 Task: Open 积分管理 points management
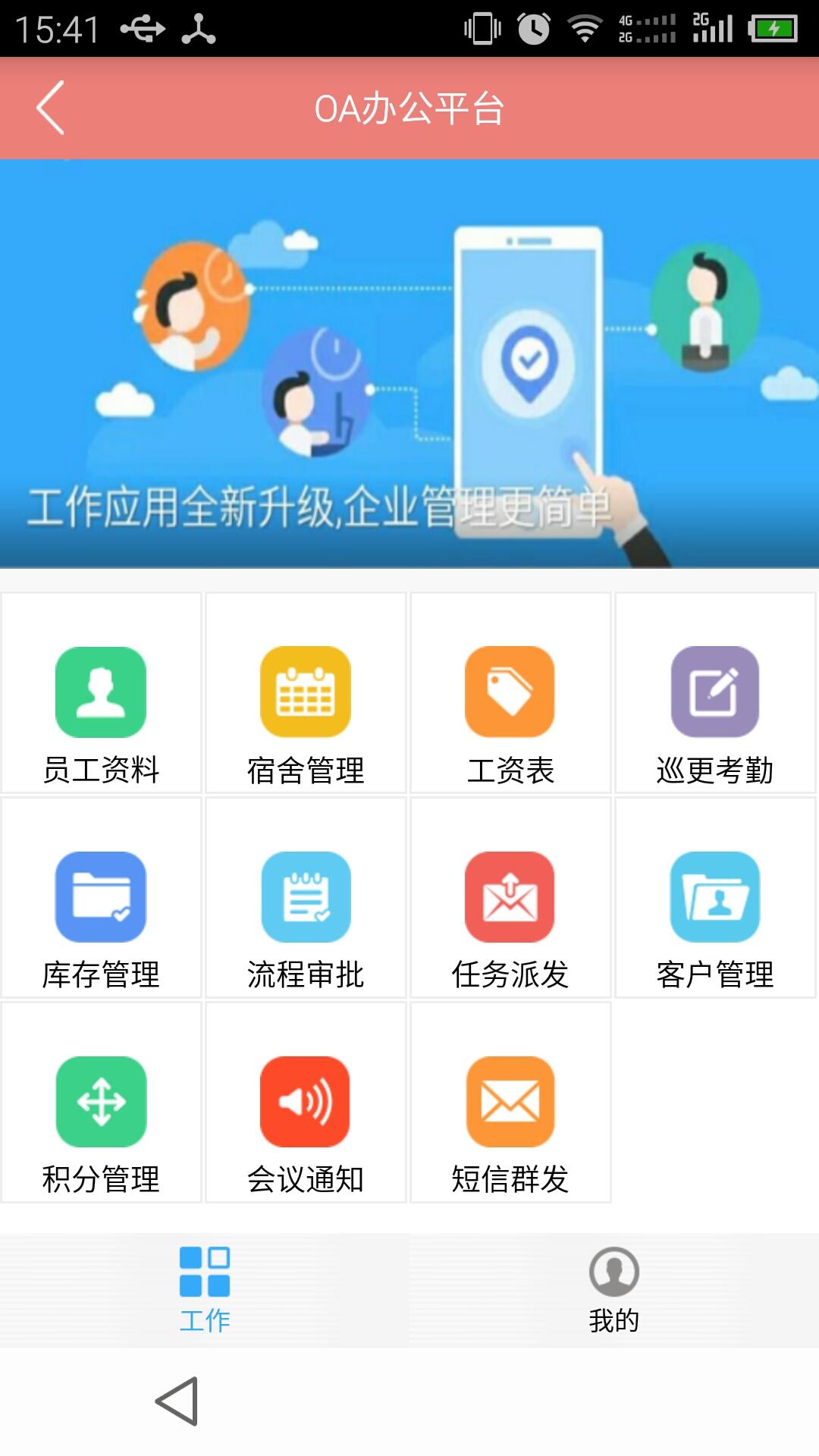[101, 1103]
